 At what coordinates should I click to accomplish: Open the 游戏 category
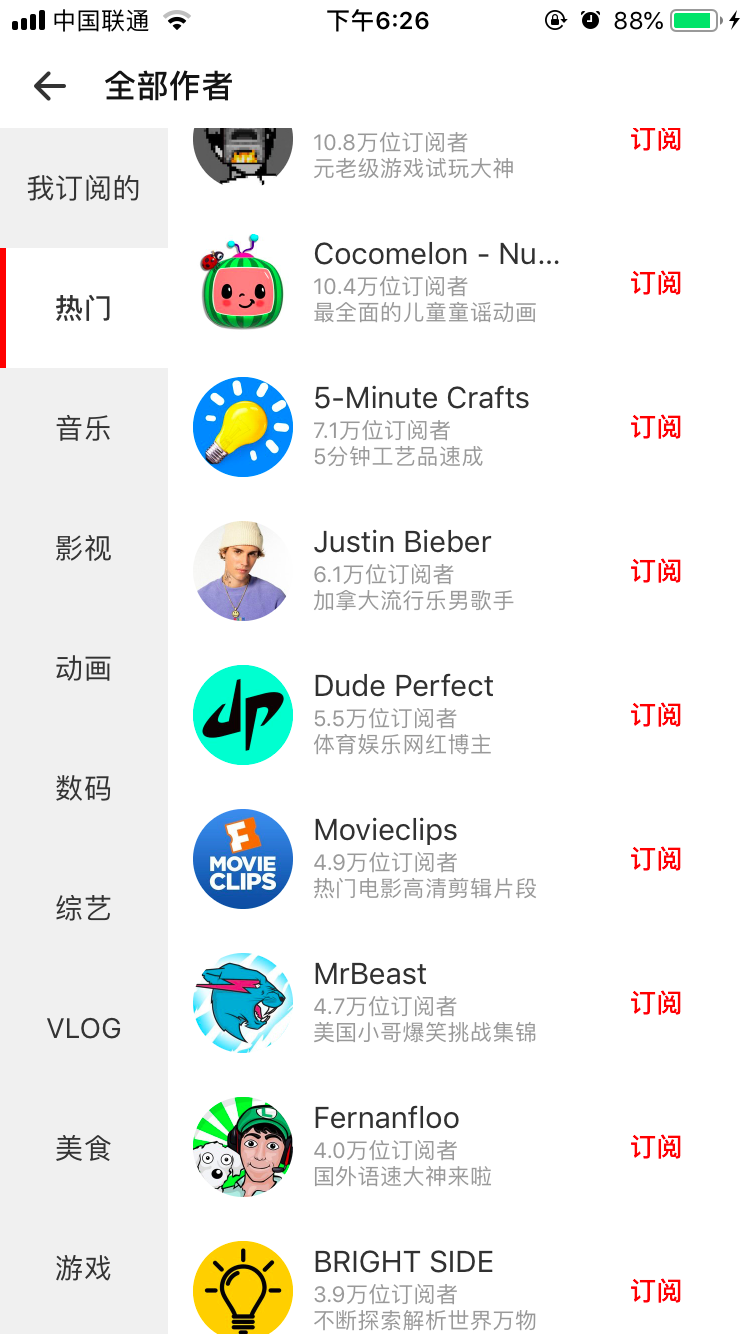coord(84,1269)
